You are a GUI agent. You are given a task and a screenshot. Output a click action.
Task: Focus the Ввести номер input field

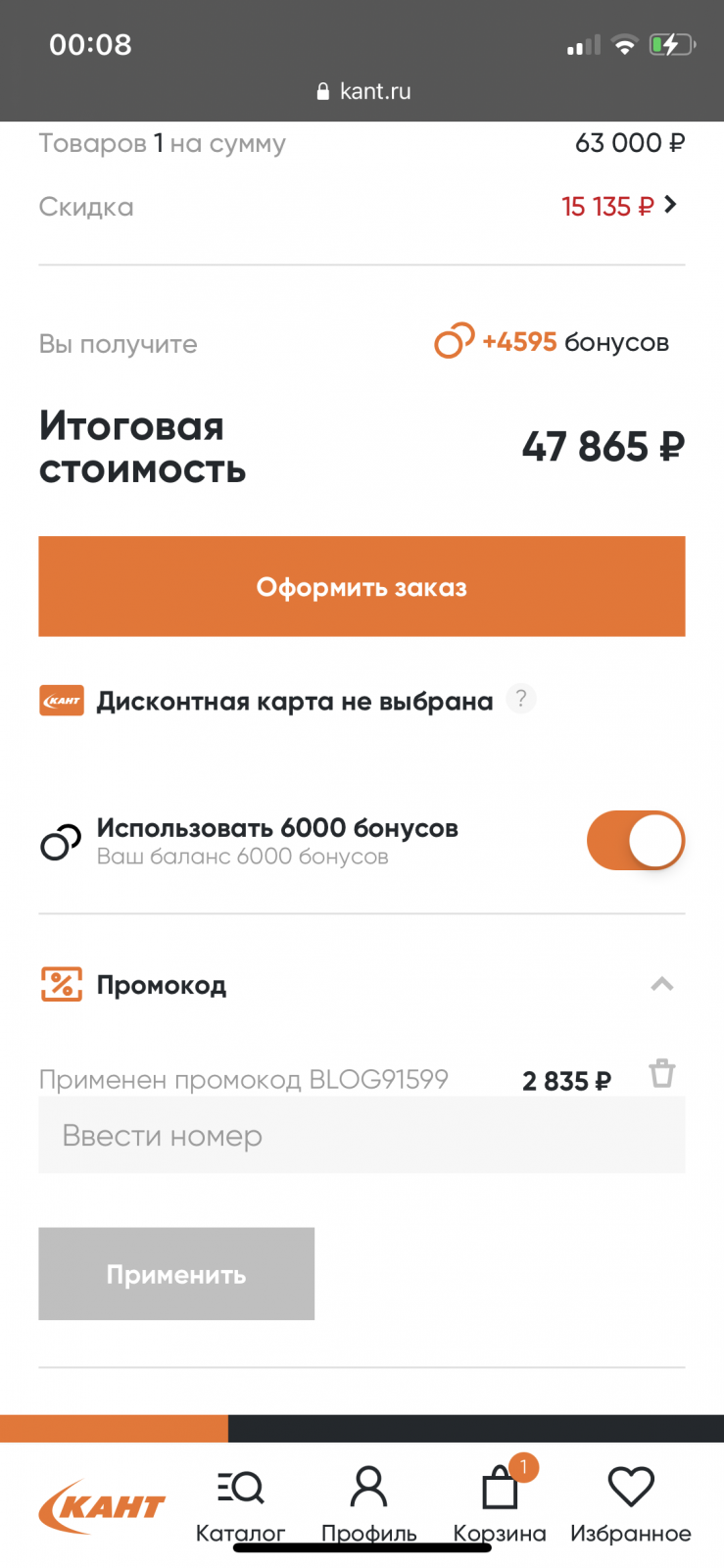(x=362, y=1135)
